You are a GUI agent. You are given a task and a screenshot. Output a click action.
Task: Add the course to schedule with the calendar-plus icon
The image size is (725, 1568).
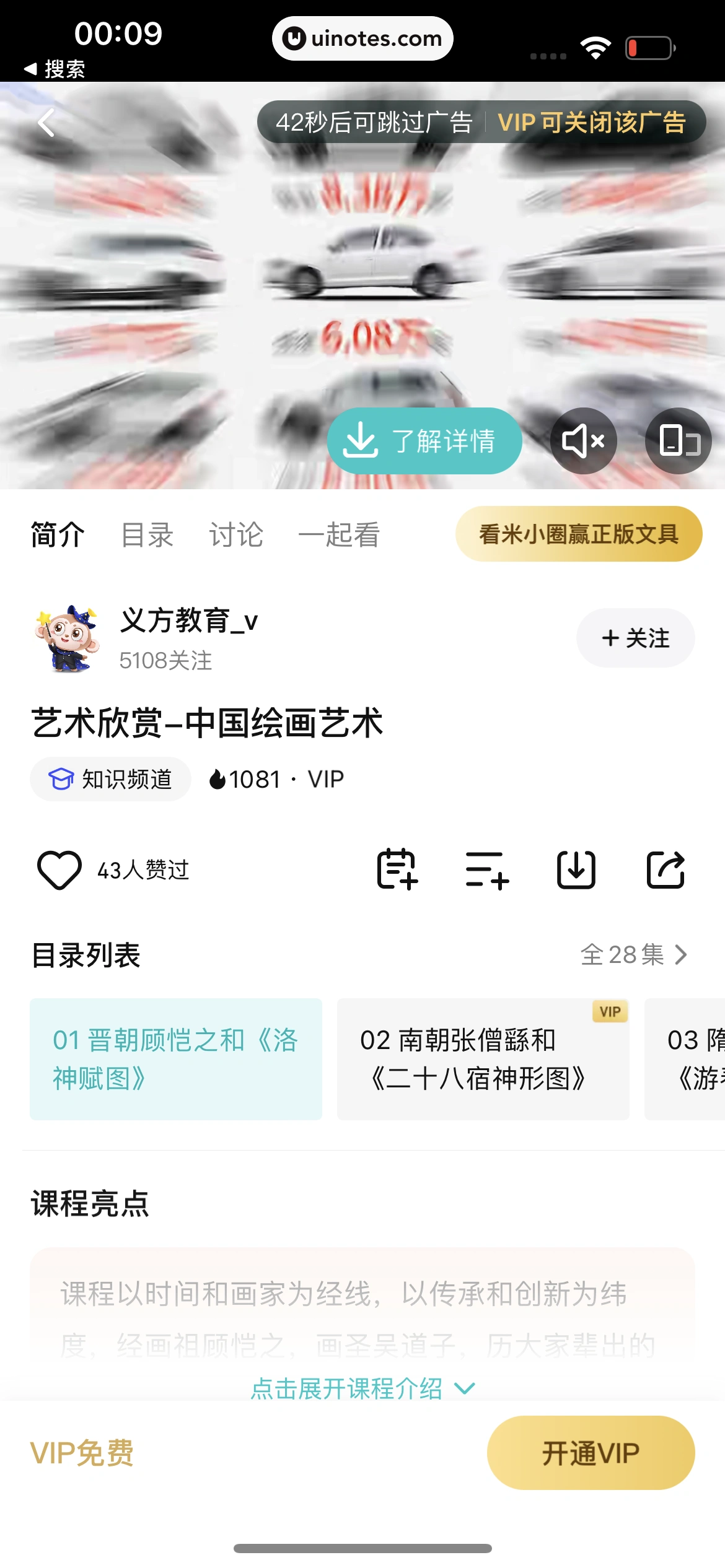pos(397,869)
